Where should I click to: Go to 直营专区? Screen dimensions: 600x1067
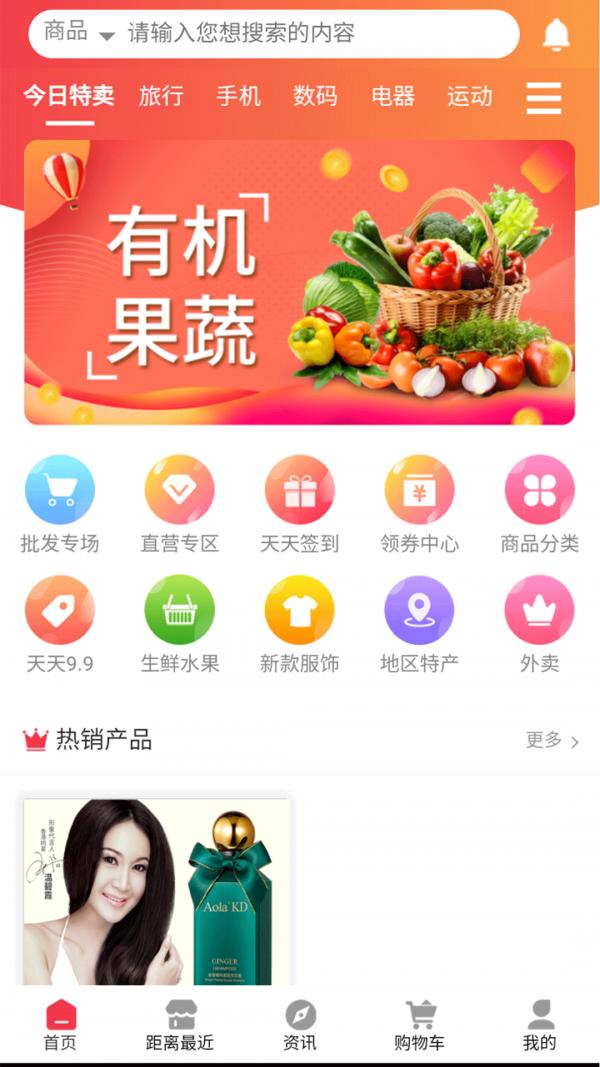(x=180, y=504)
